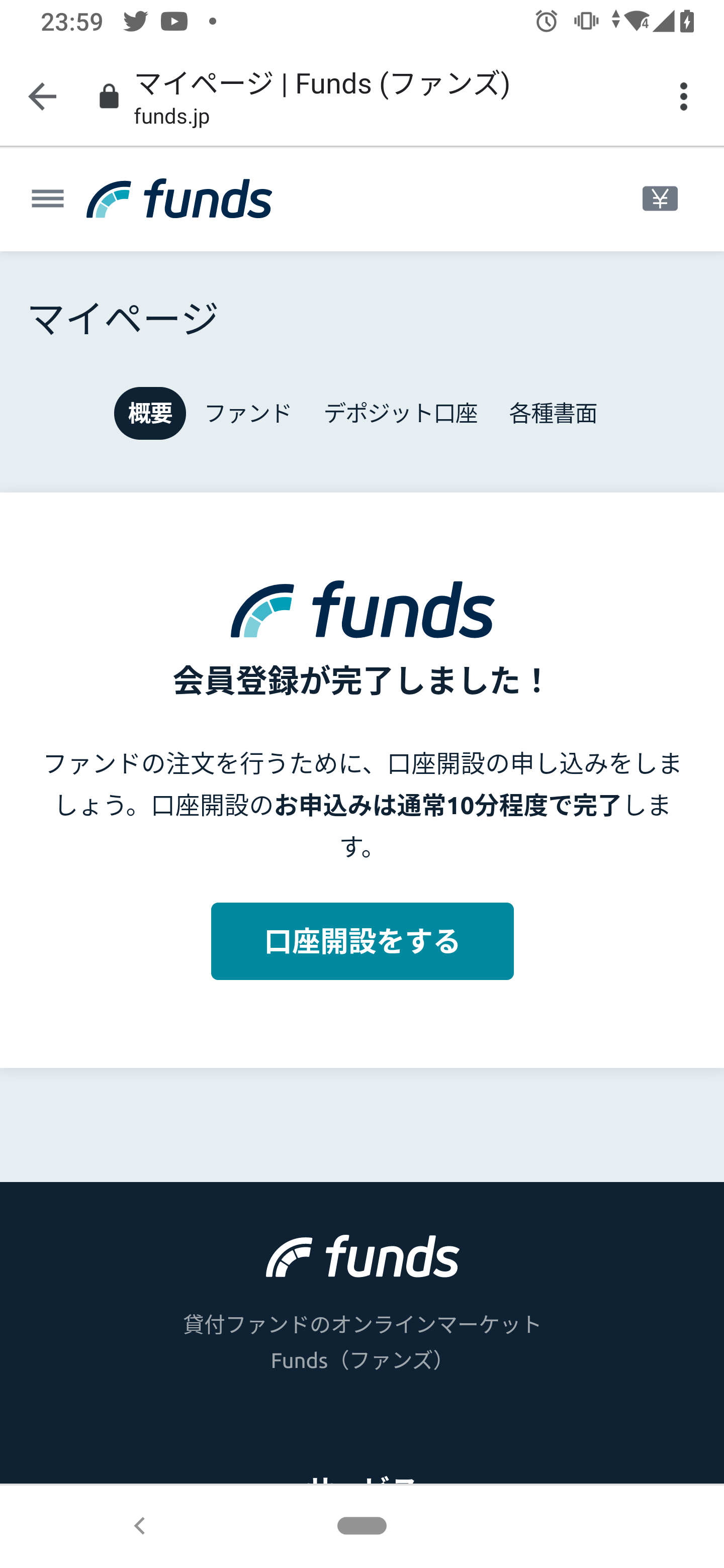Close the browser custom tab with back arrow
724x1568 pixels.
click(x=42, y=97)
